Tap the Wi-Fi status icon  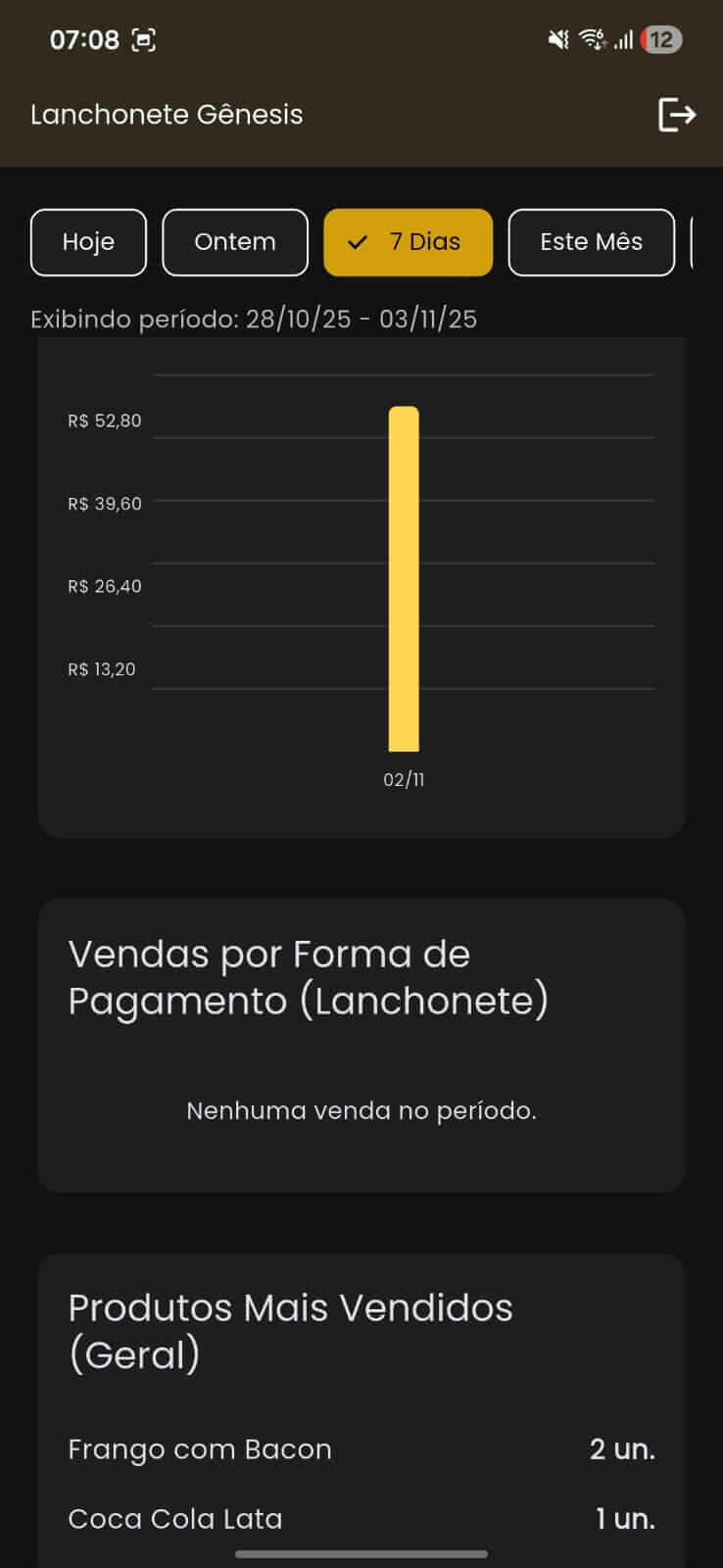pyautogui.click(x=591, y=39)
